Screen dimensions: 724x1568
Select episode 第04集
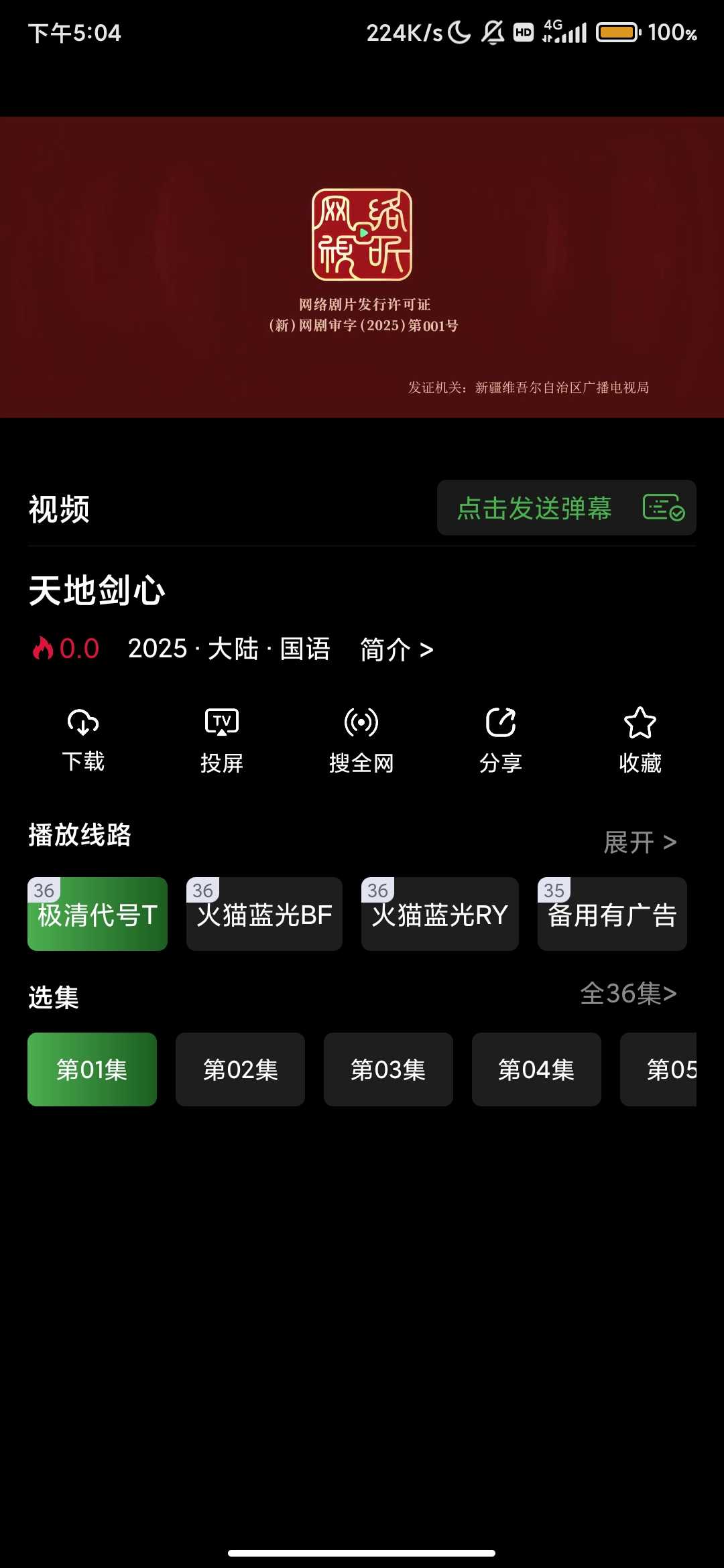[536, 1069]
